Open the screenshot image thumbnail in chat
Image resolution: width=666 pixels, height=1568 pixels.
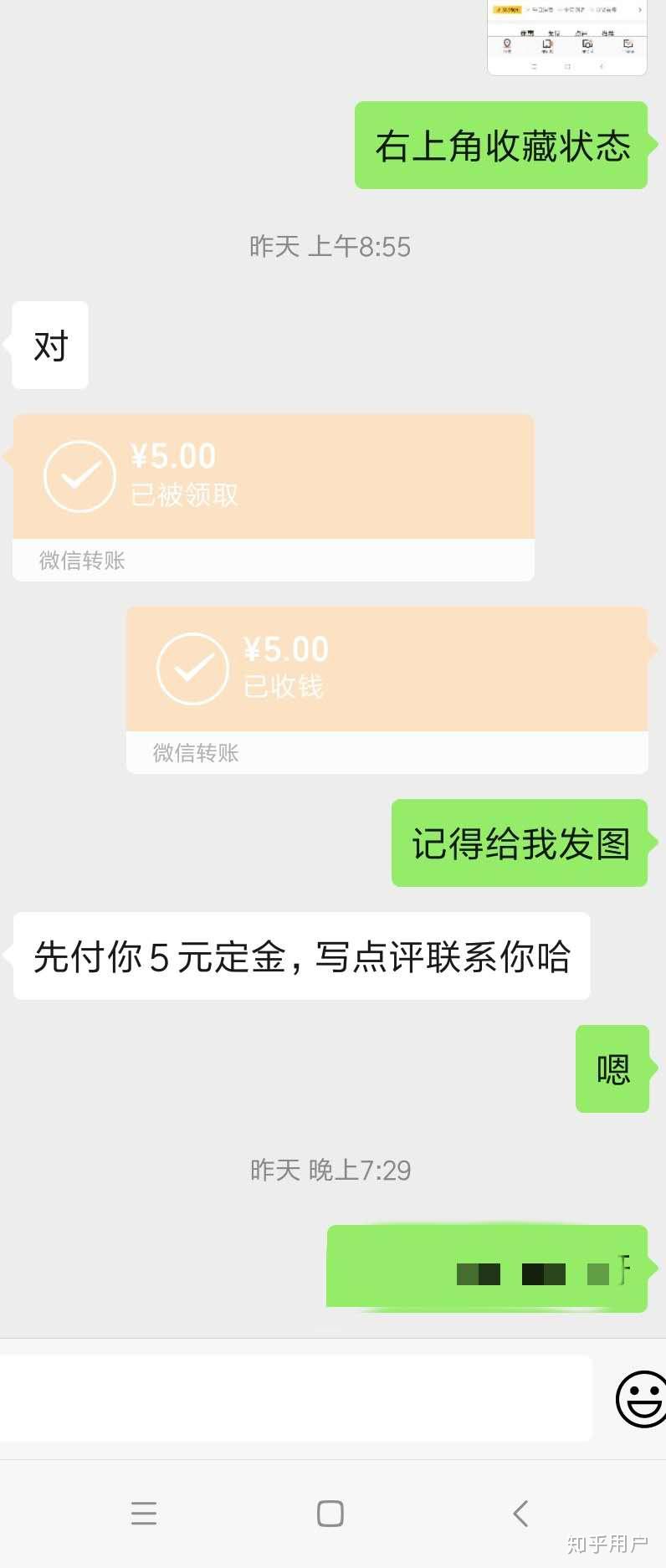click(x=566, y=36)
